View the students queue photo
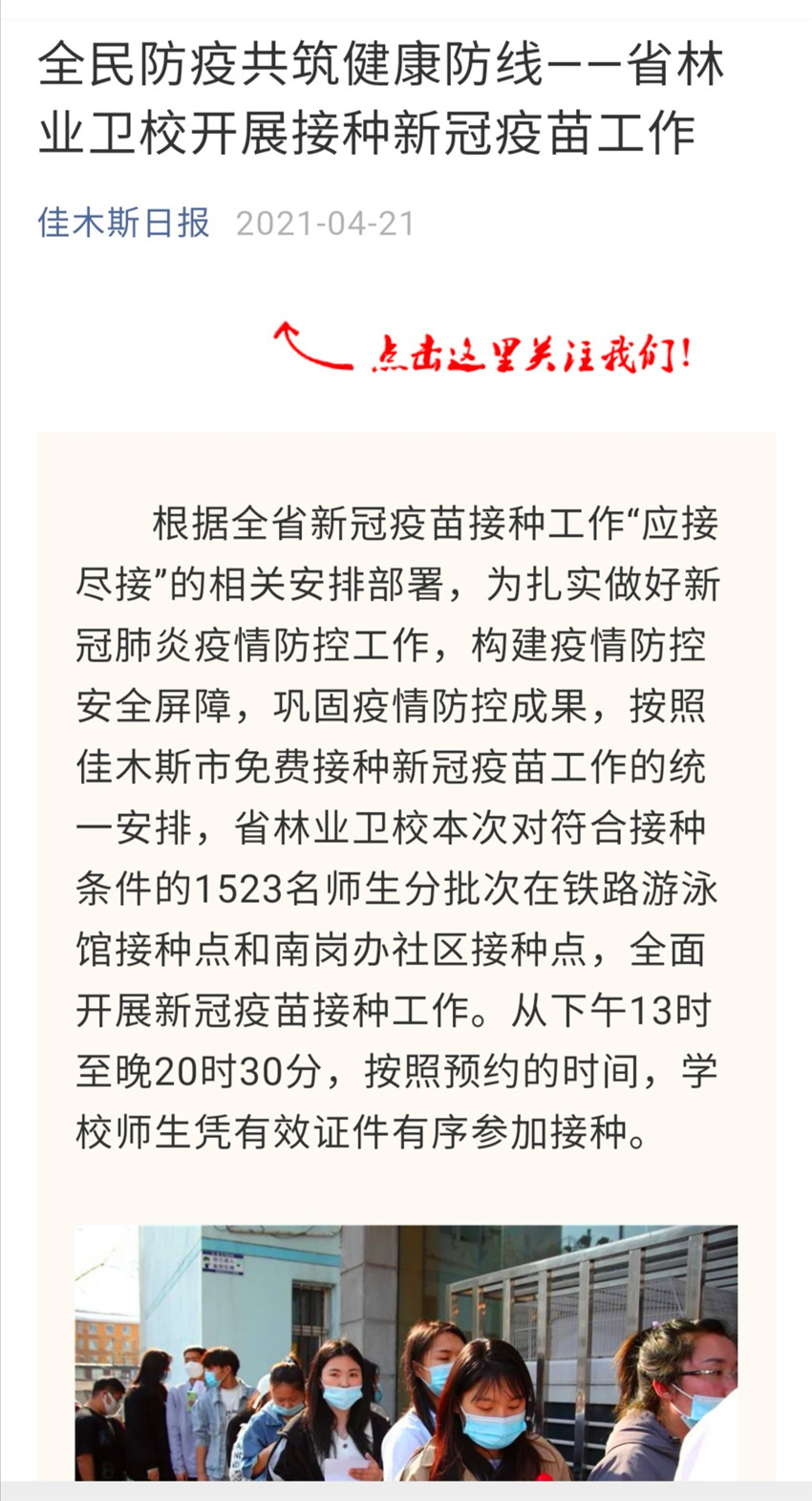812x1501 pixels. [406, 1353]
